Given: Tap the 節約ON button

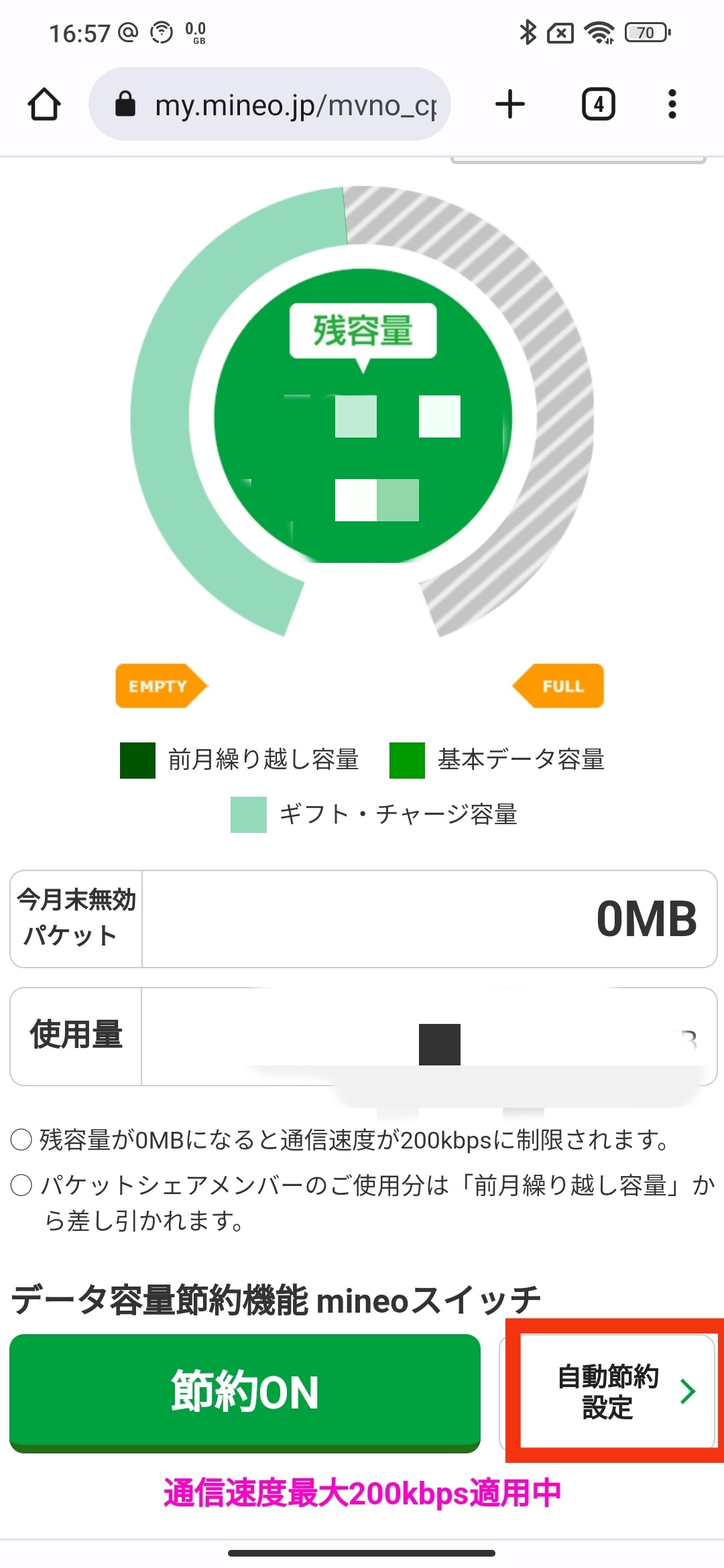Looking at the screenshot, I should 245,1393.
